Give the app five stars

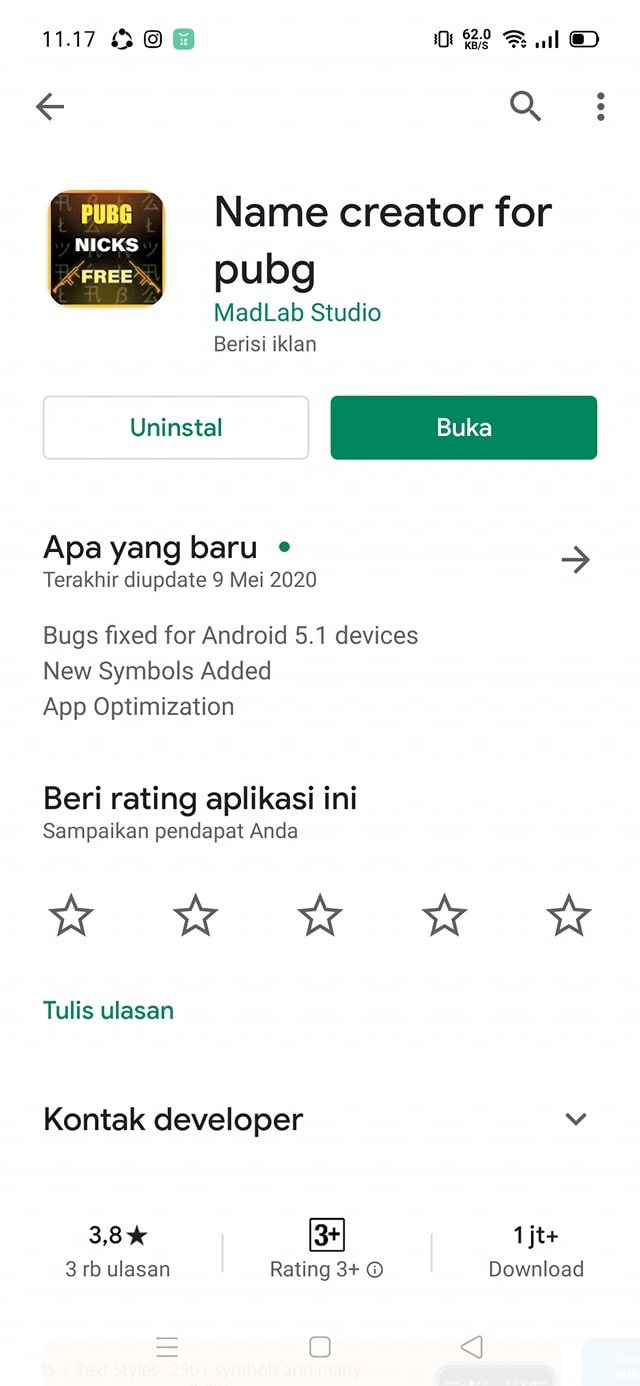click(x=568, y=915)
